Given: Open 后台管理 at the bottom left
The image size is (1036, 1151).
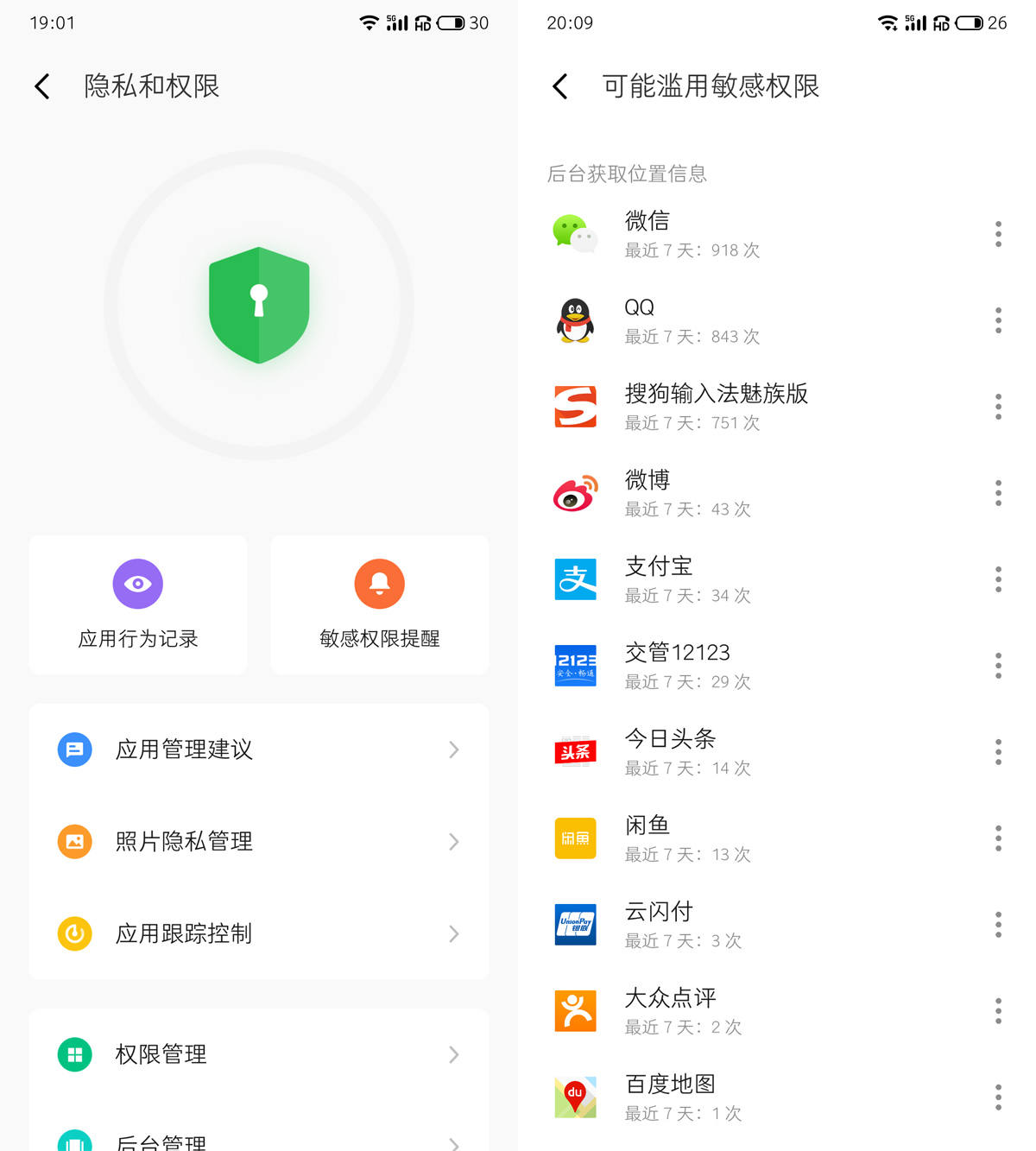Looking at the screenshot, I should [x=259, y=1142].
